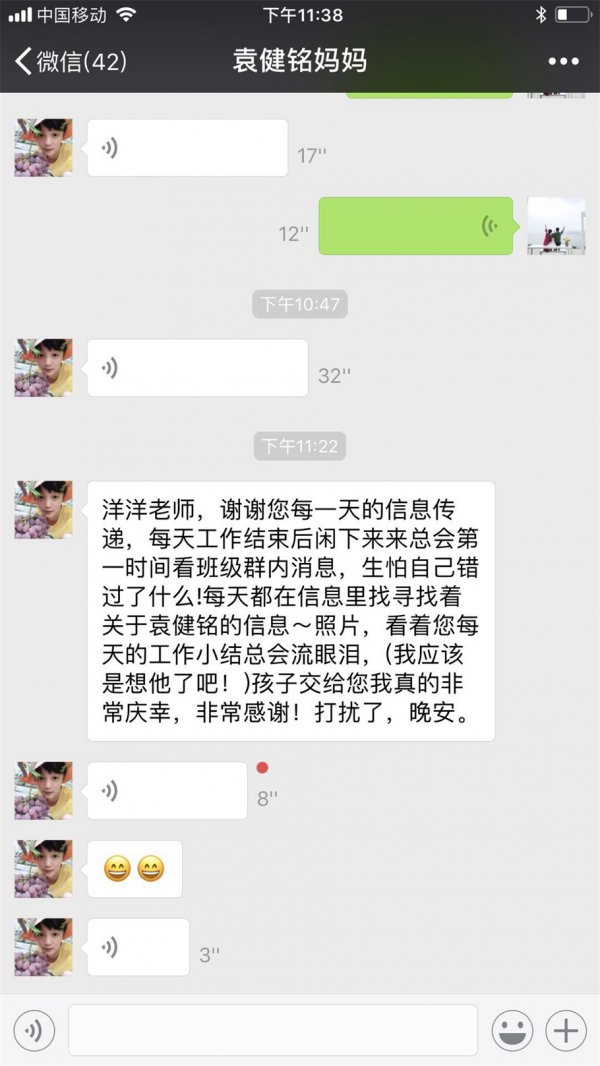The image size is (600, 1066).
Task: Open the plus attachment menu
Action: point(566,1030)
